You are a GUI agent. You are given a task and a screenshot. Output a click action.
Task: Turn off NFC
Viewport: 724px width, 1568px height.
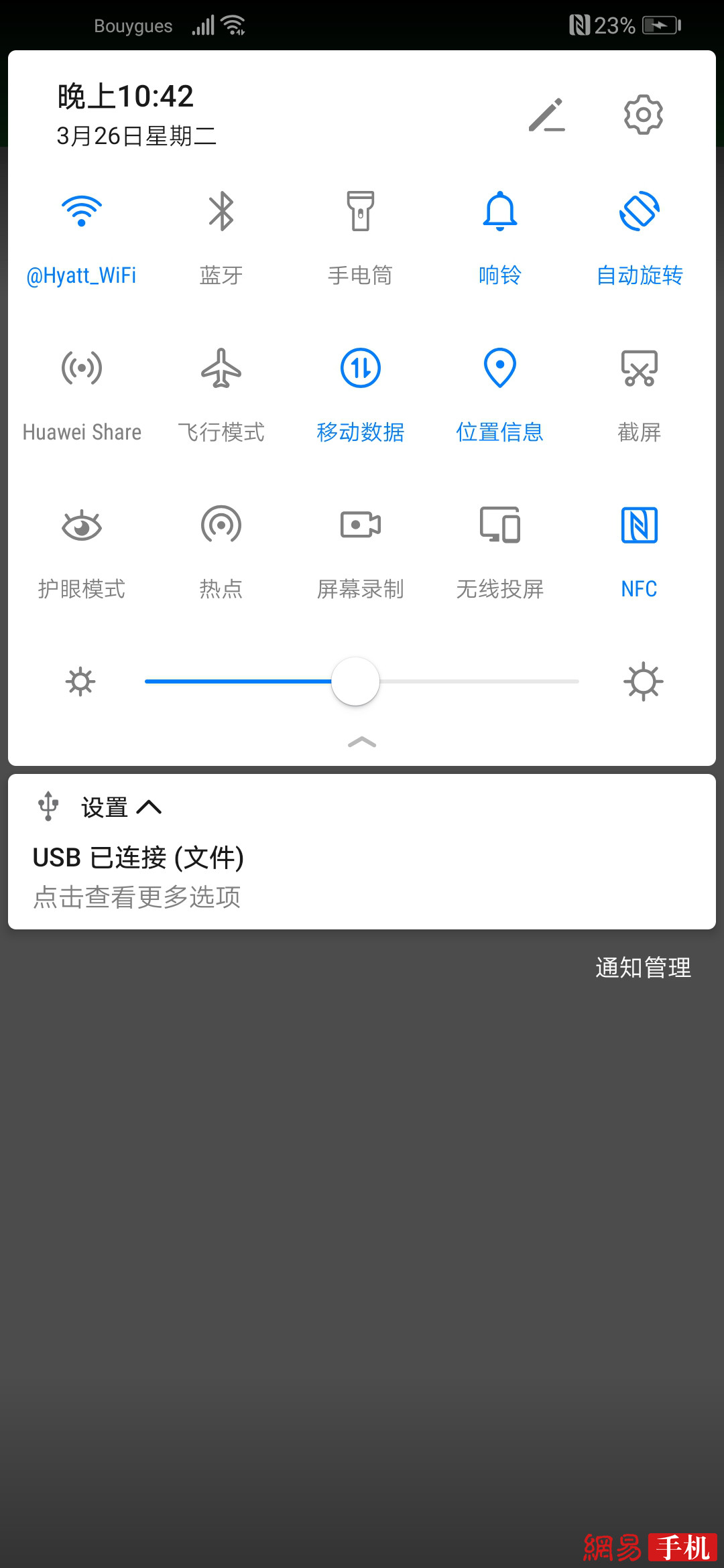point(639,525)
